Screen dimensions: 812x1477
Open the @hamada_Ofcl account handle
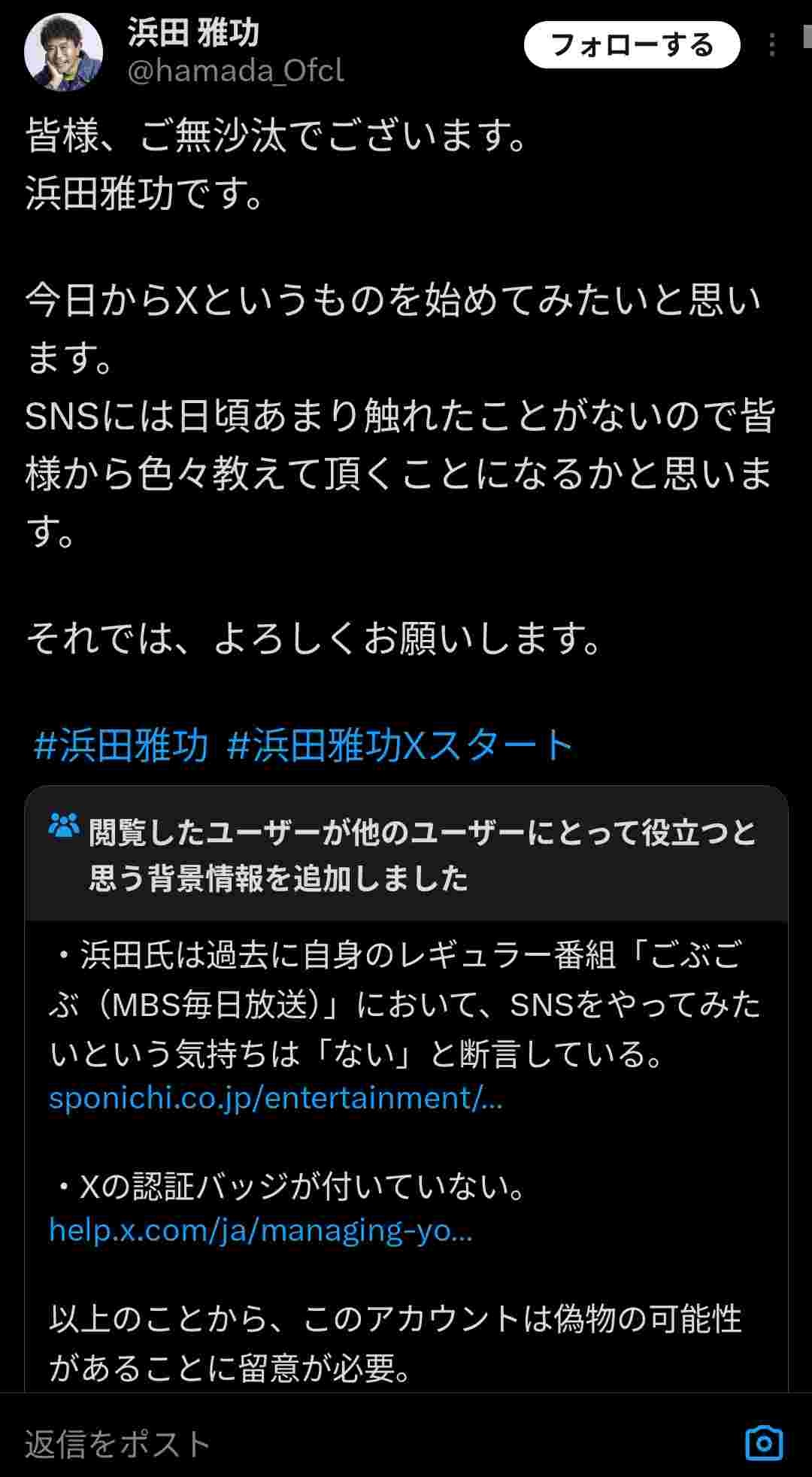point(235,71)
